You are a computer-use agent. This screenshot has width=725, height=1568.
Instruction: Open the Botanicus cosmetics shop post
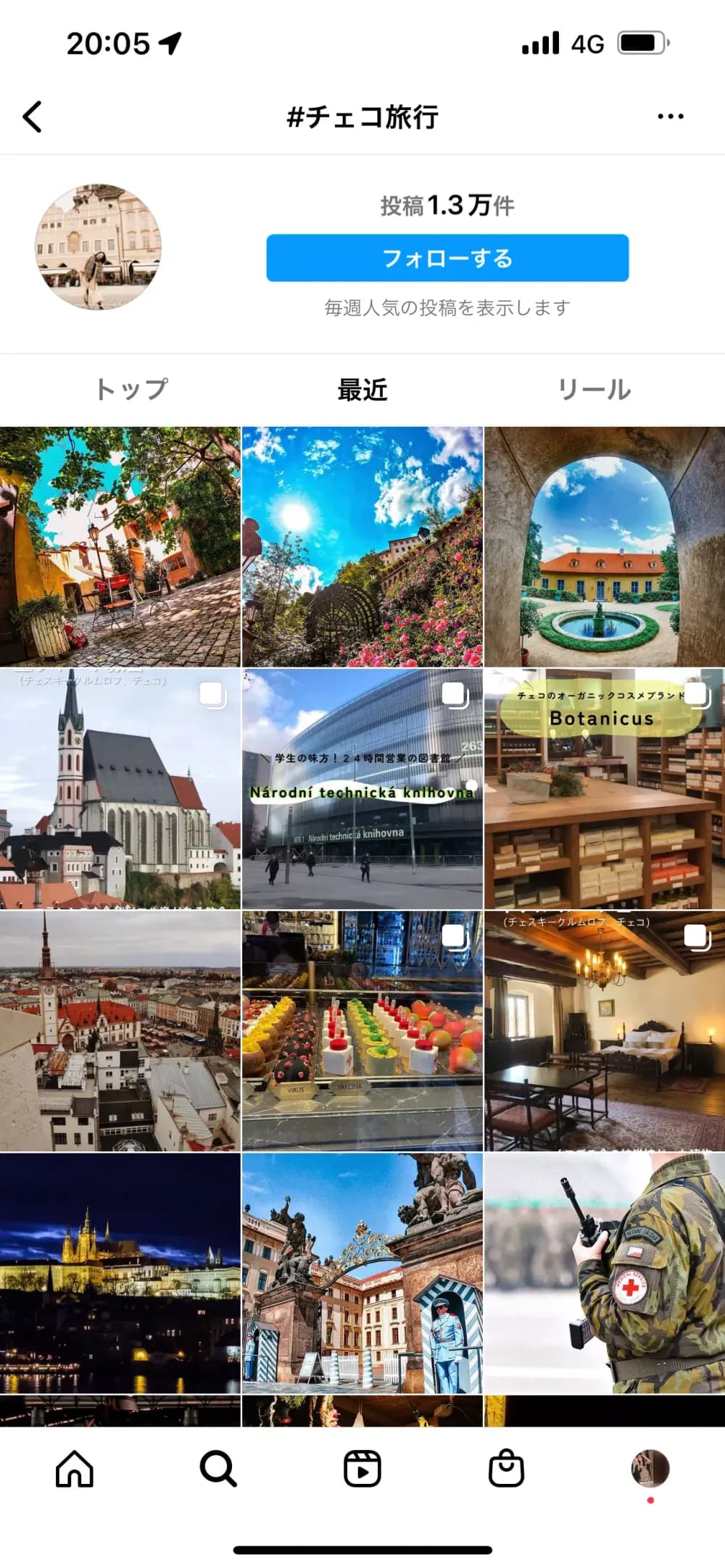[x=604, y=789]
